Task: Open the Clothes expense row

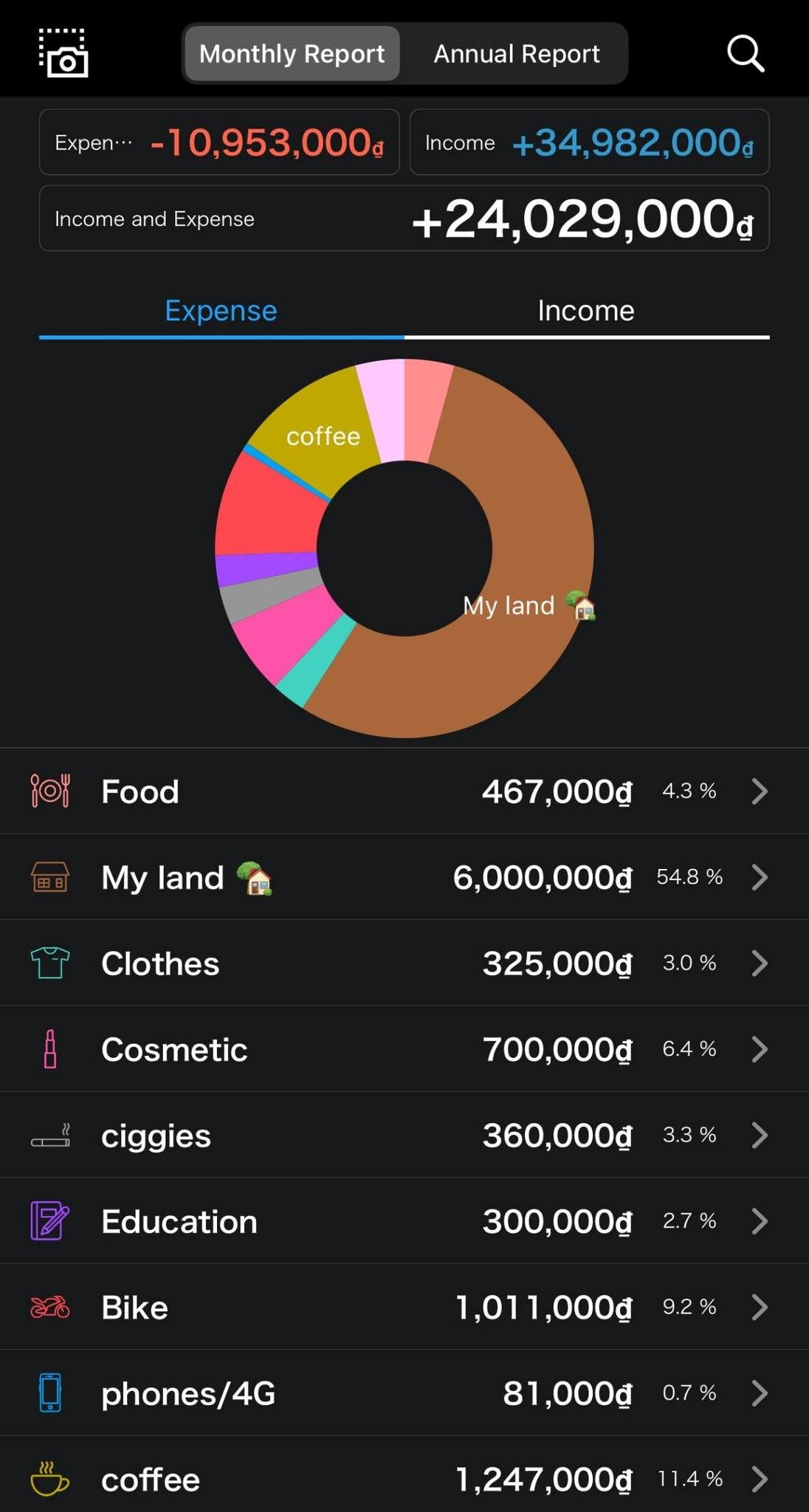Action: coord(404,963)
